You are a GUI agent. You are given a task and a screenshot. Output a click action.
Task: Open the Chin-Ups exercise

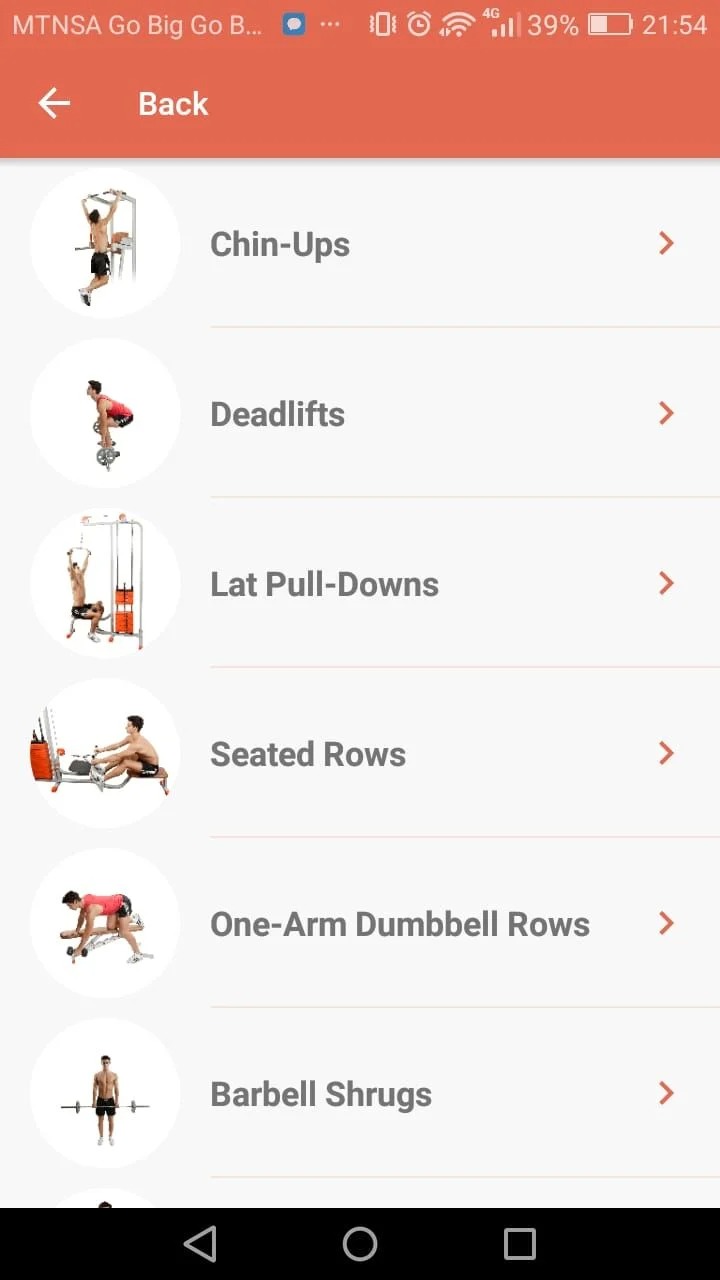point(280,244)
